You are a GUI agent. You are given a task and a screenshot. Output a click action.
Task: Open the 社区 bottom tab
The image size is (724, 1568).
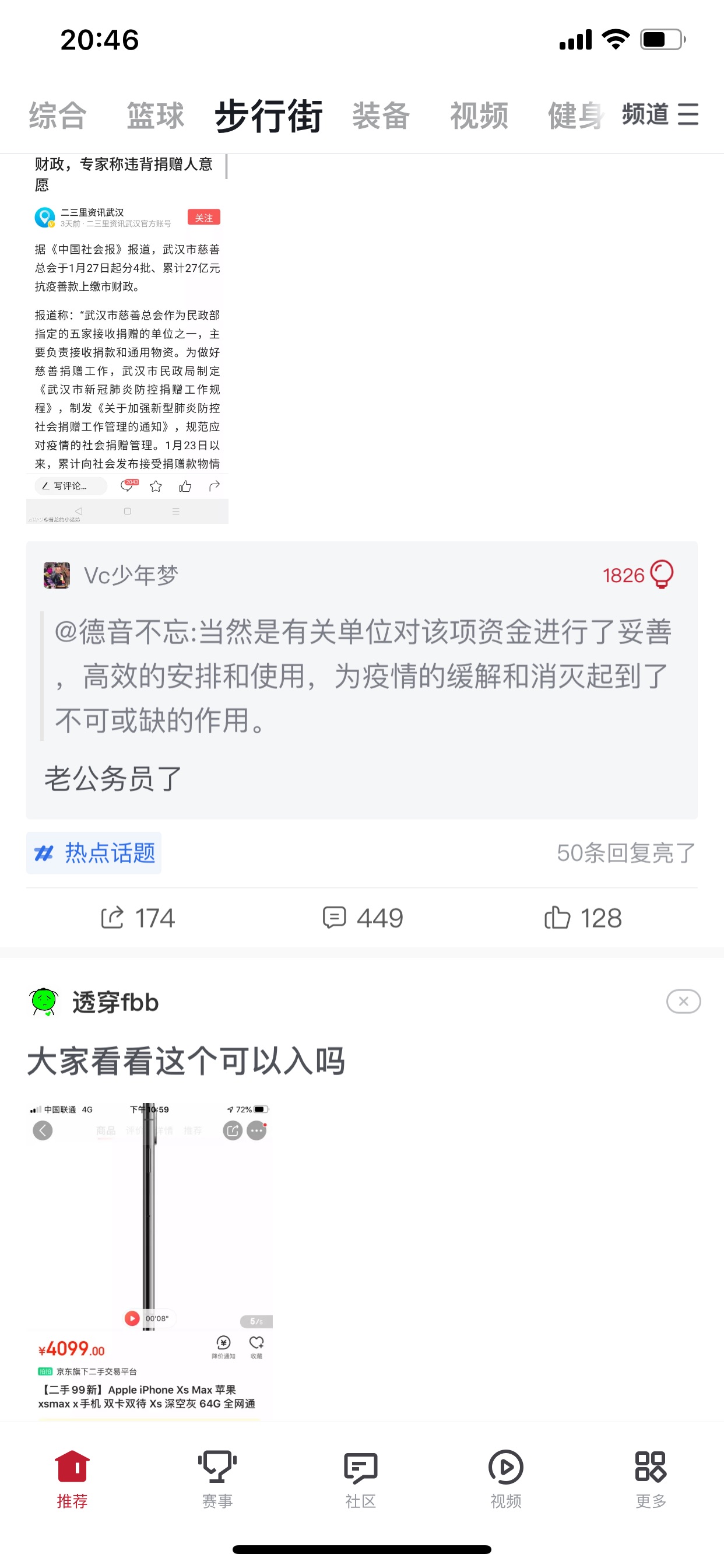click(361, 1479)
